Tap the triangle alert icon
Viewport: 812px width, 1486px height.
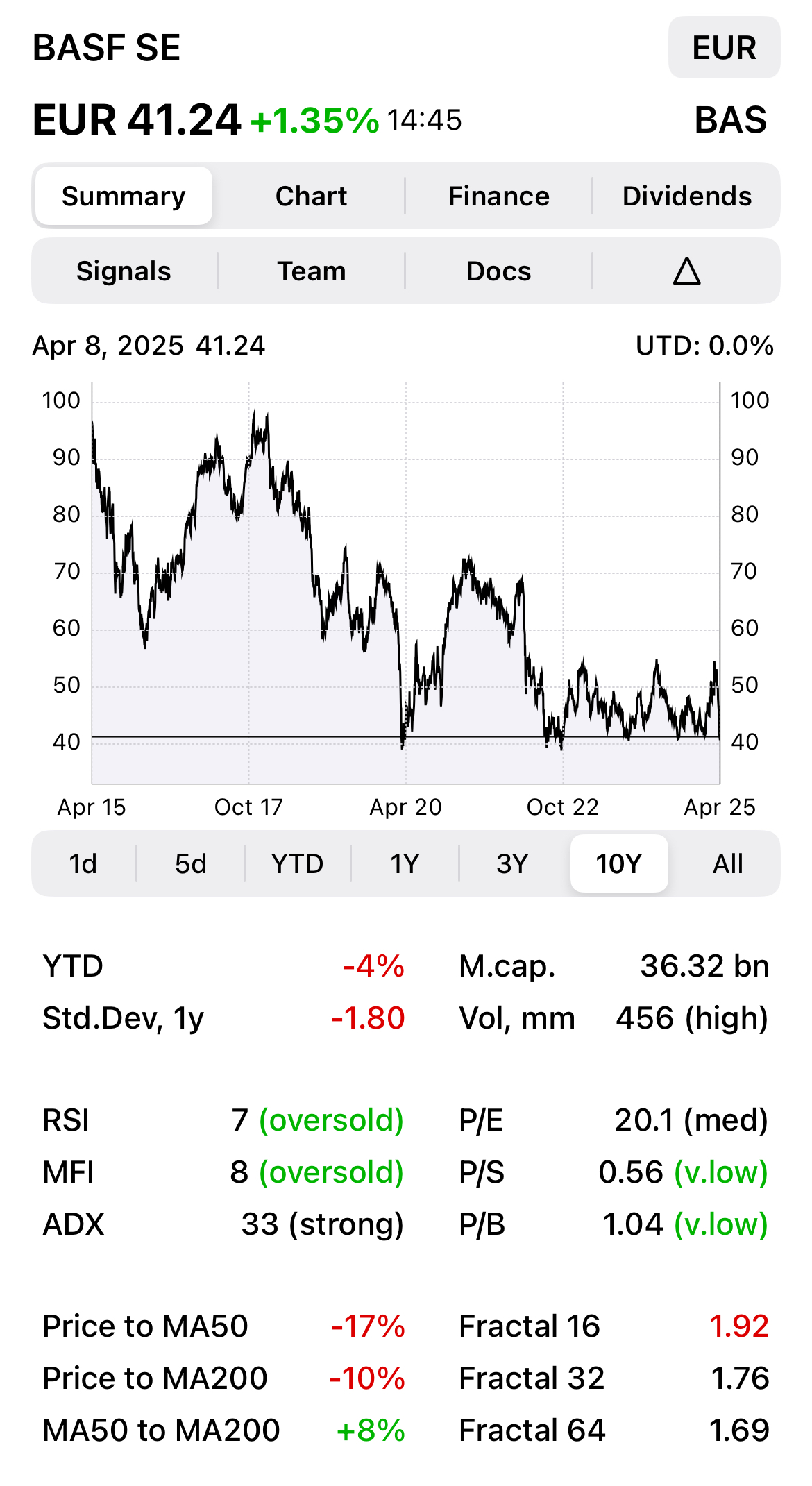686,271
